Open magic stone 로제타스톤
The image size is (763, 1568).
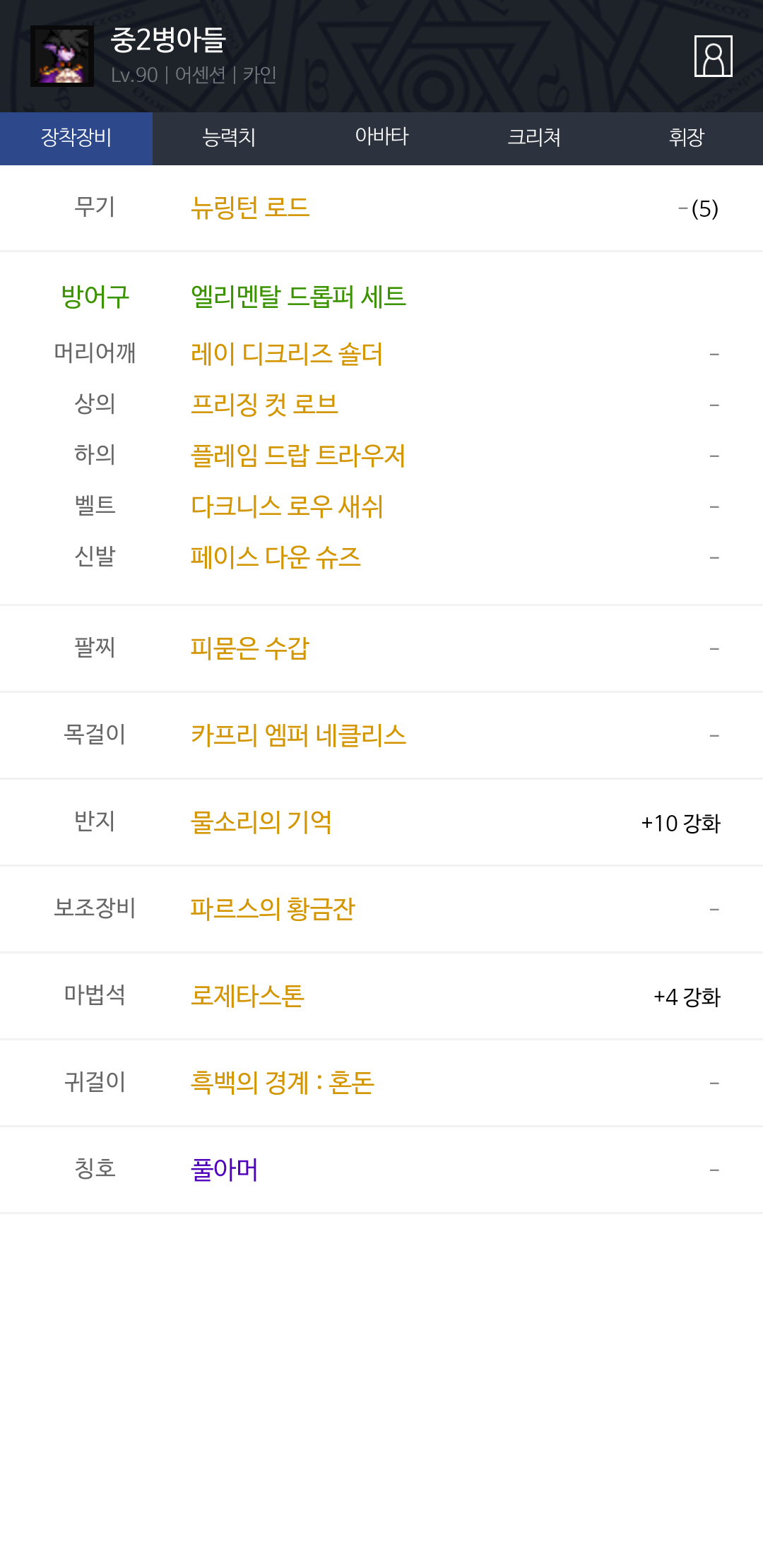click(x=247, y=996)
